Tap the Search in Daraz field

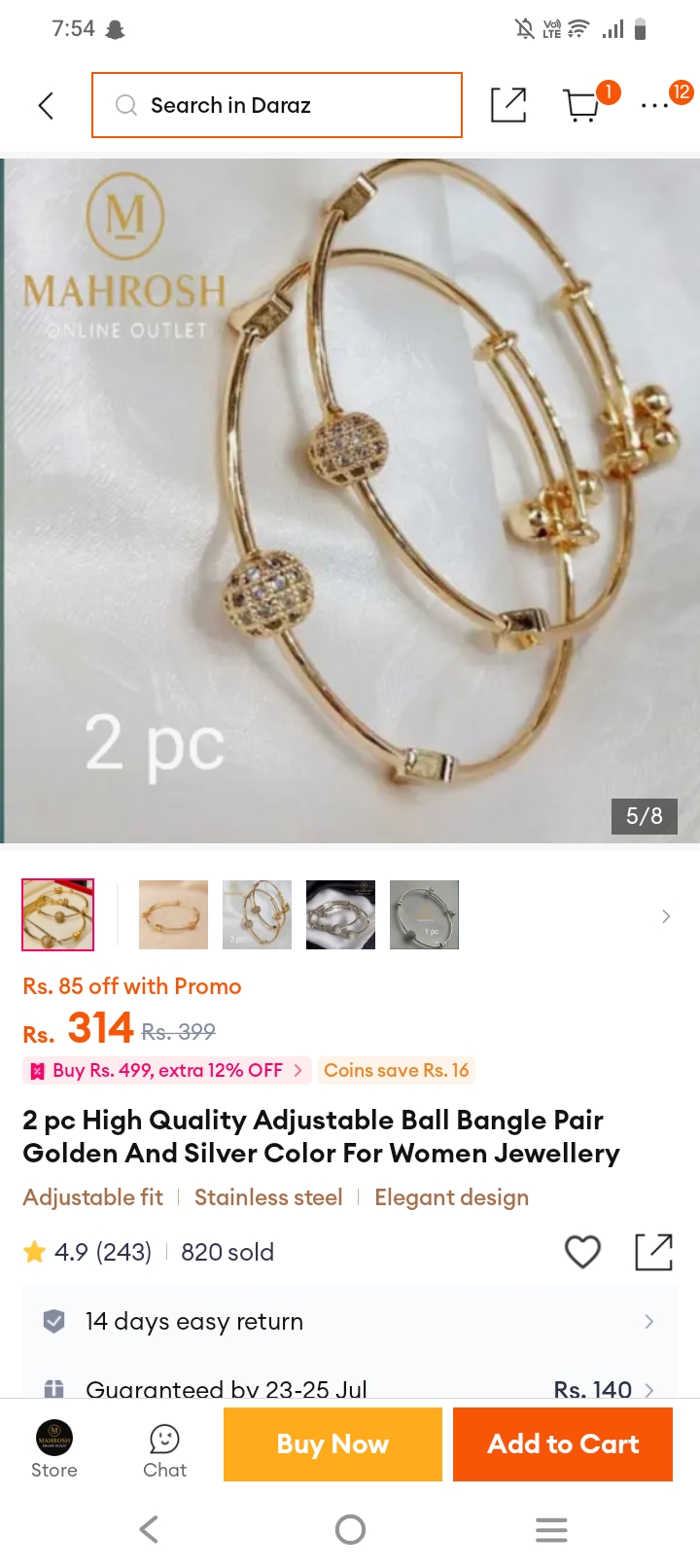pos(277,105)
